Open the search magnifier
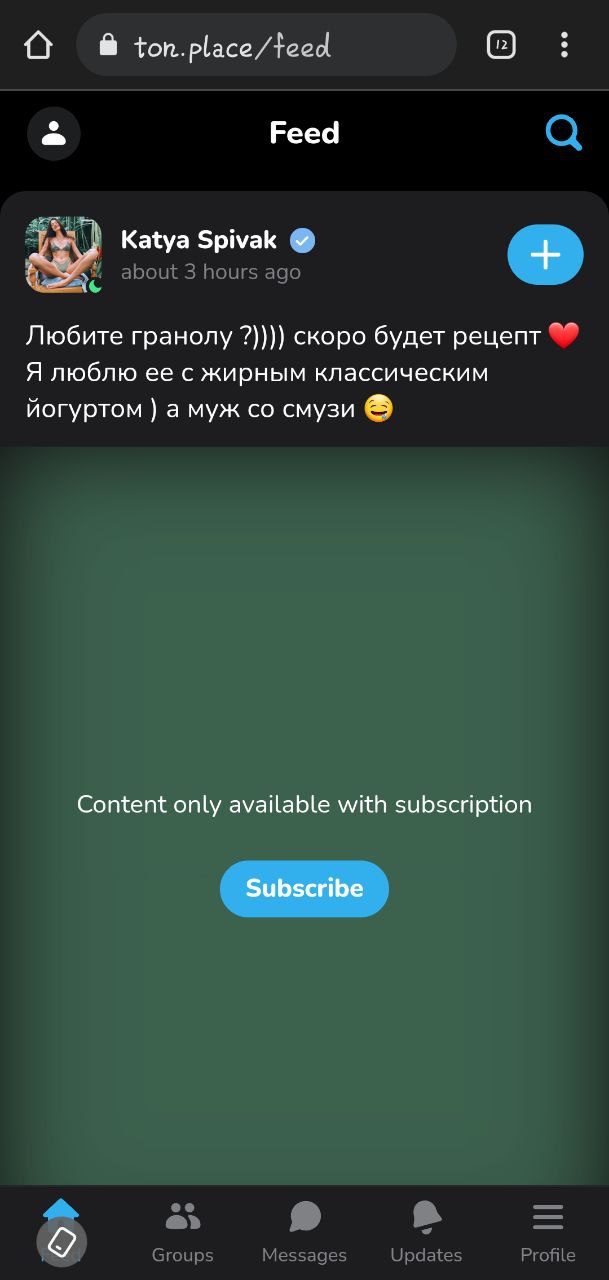 564,133
